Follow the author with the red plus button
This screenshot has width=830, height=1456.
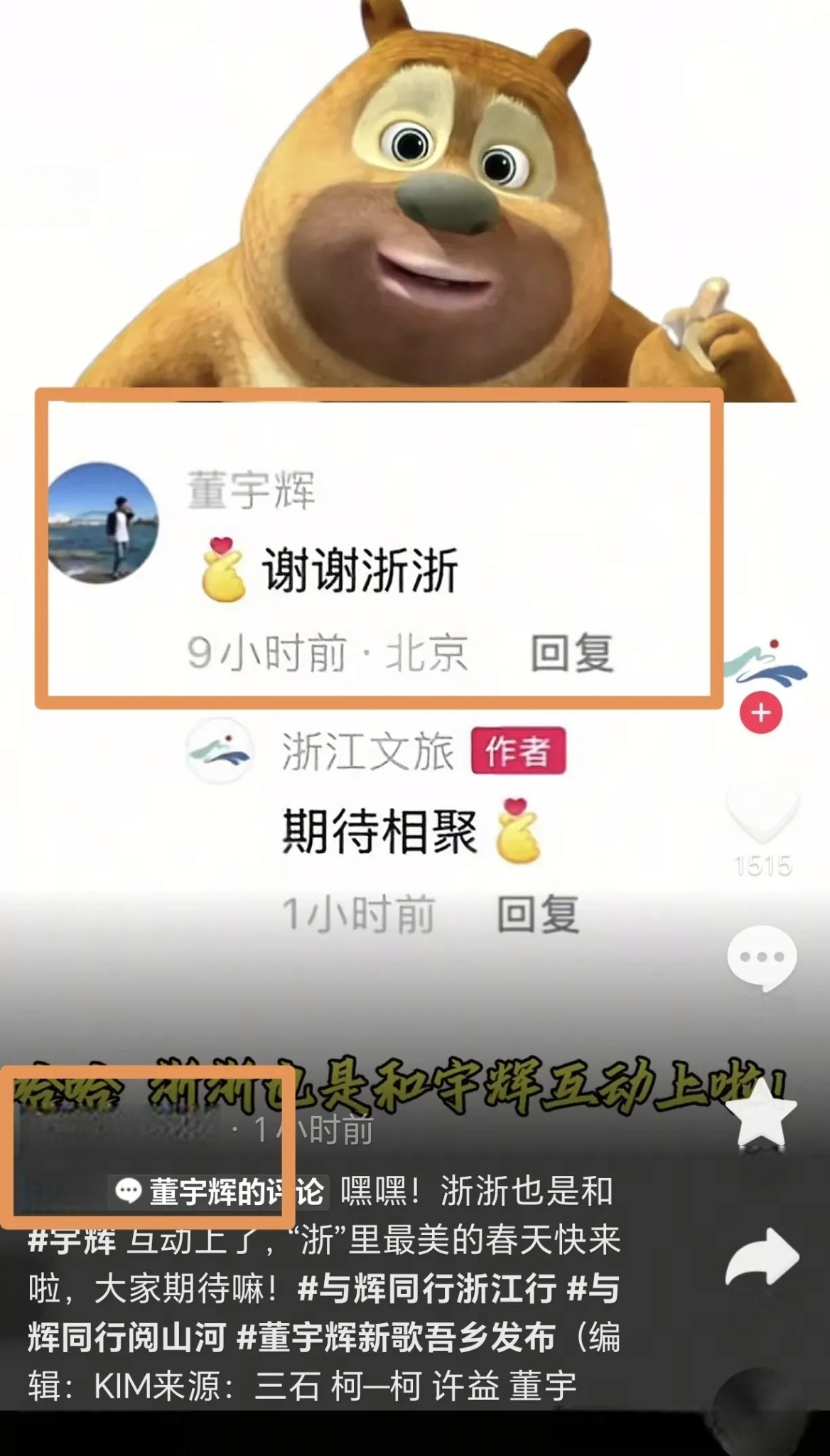761,712
